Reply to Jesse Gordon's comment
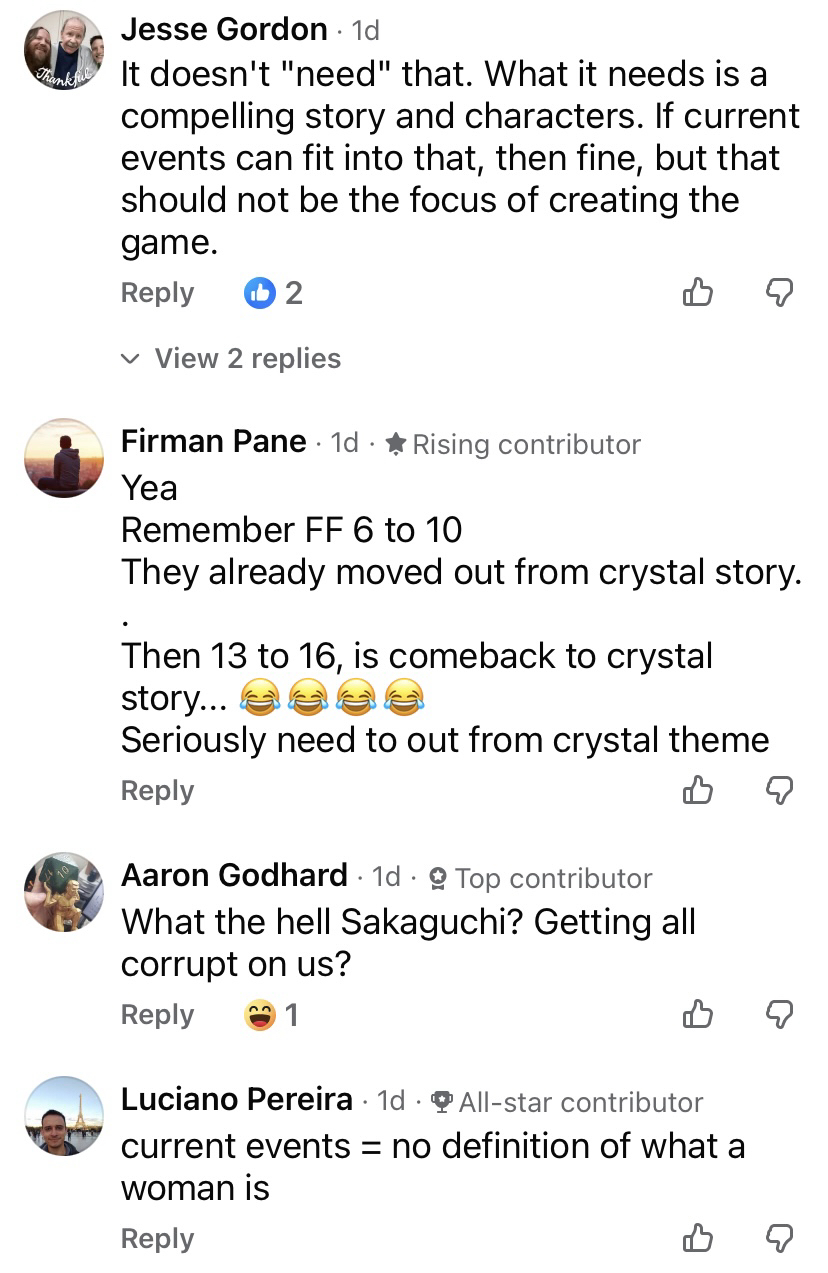Screen dimensions: 828x1273 (x=157, y=293)
